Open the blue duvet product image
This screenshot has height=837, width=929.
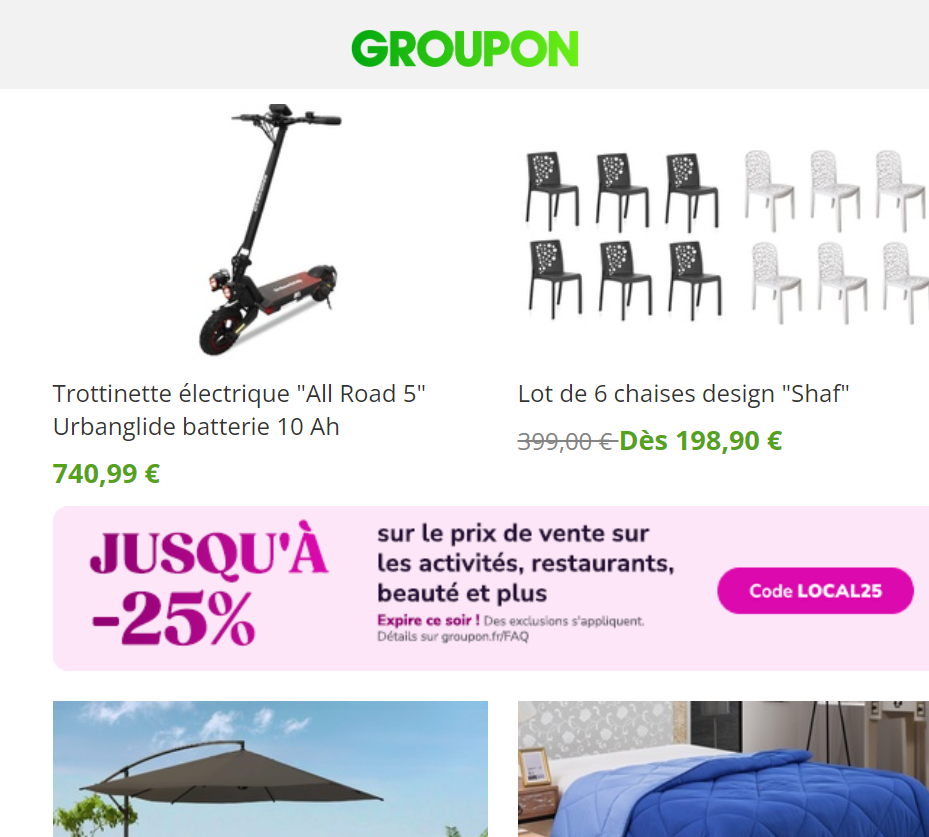click(x=722, y=768)
